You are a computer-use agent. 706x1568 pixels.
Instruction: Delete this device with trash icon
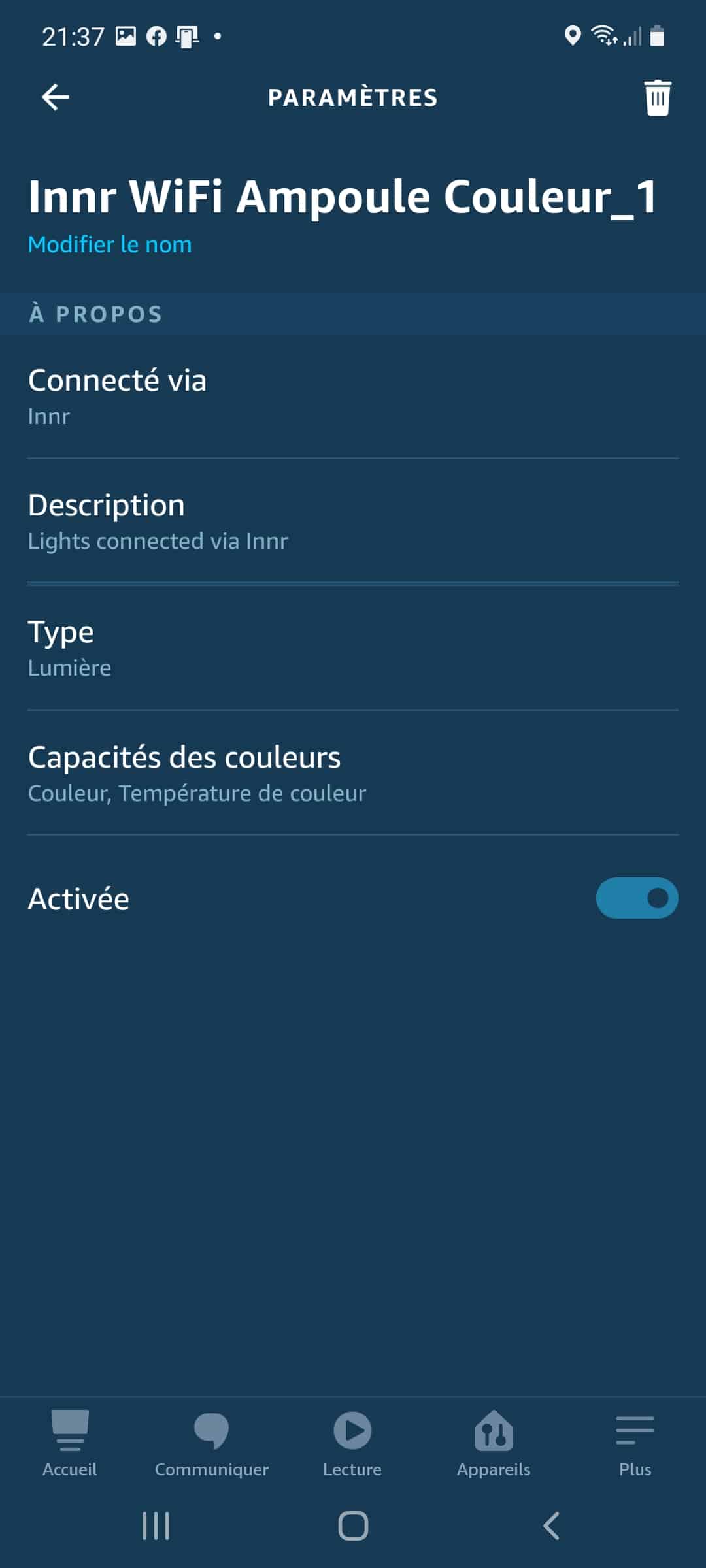pyautogui.click(x=657, y=98)
